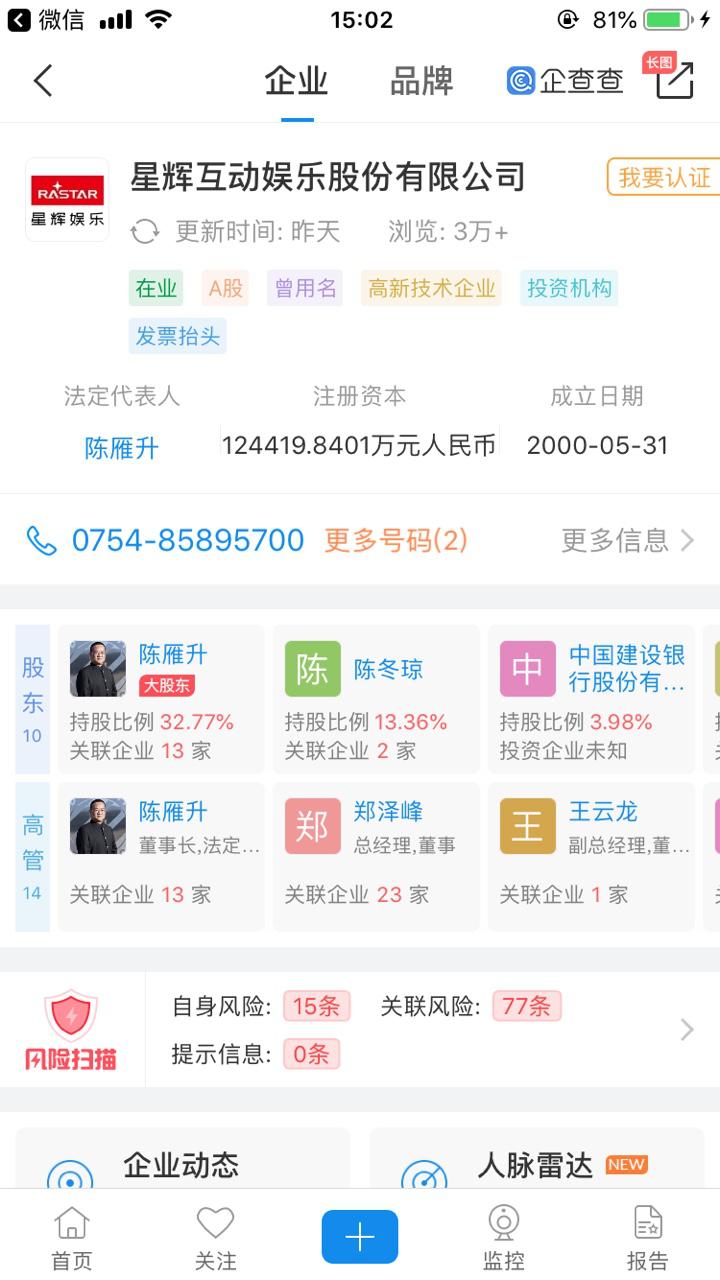Open the 监控 monitor icon in bottom bar

click(x=504, y=1235)
